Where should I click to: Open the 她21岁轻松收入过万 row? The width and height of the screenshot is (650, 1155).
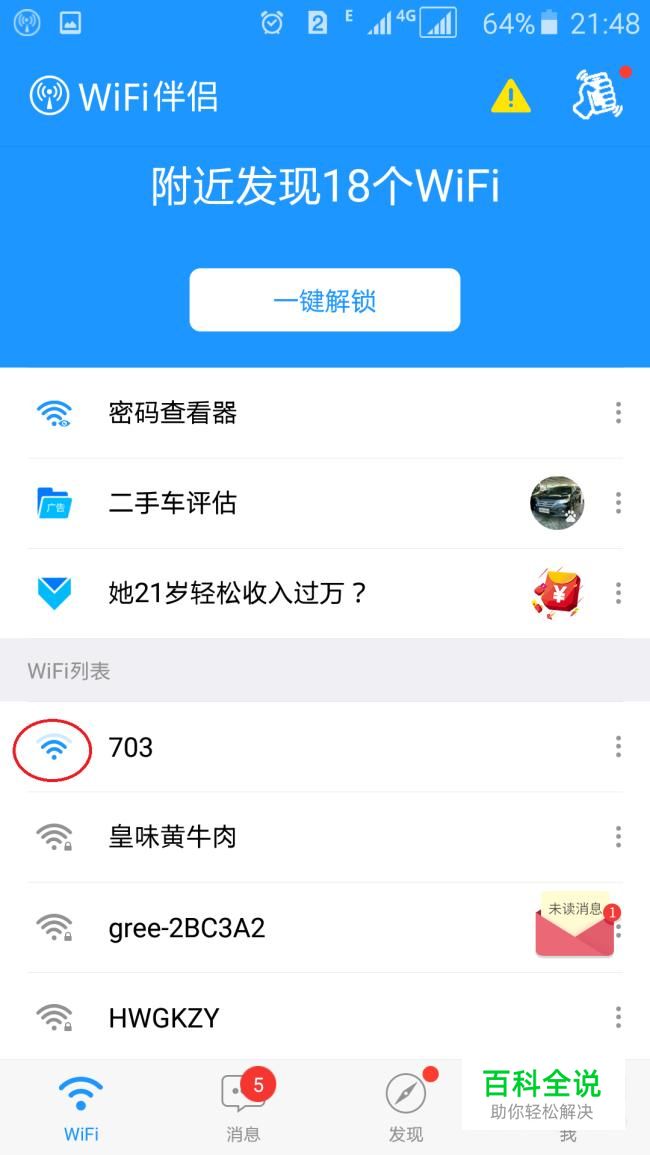325,593
